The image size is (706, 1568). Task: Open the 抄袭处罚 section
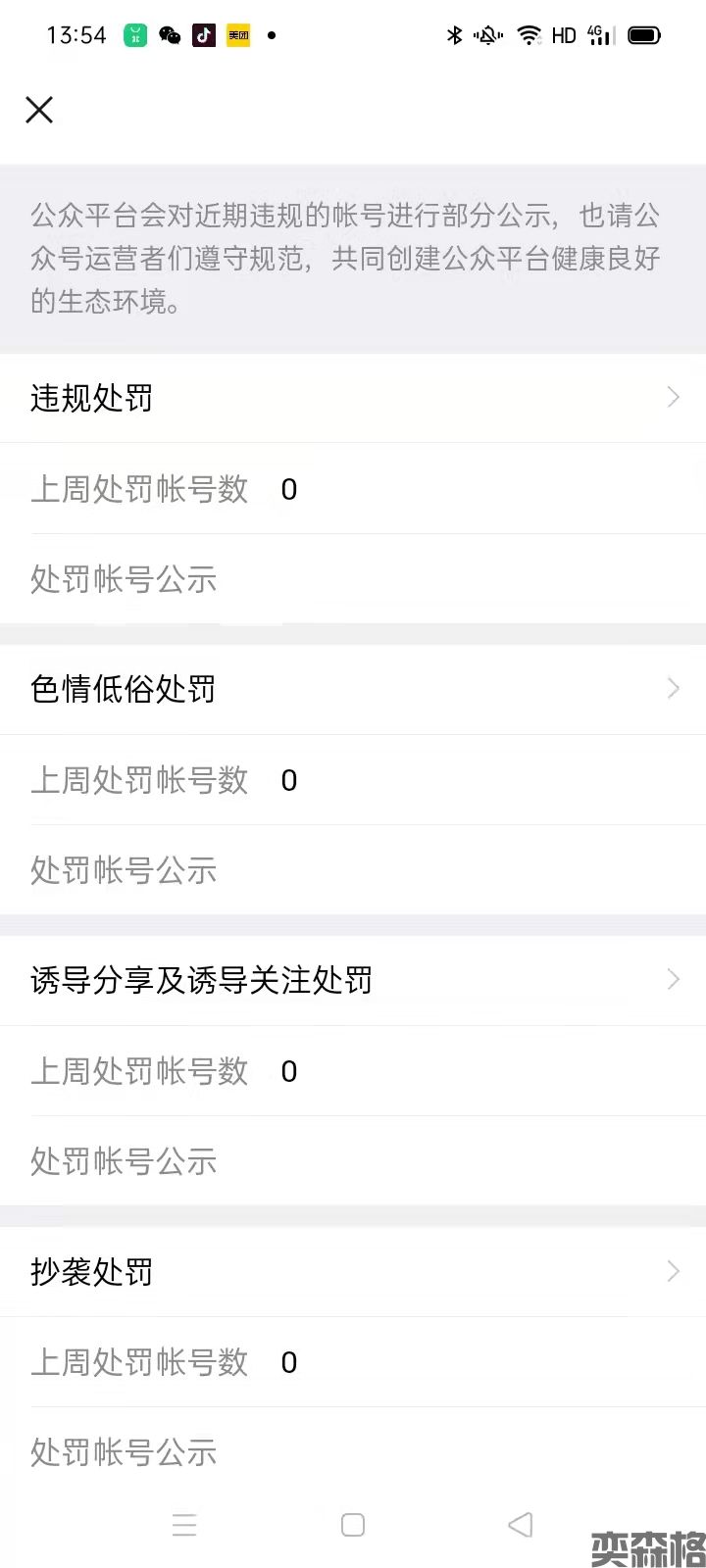(353, 1271)
